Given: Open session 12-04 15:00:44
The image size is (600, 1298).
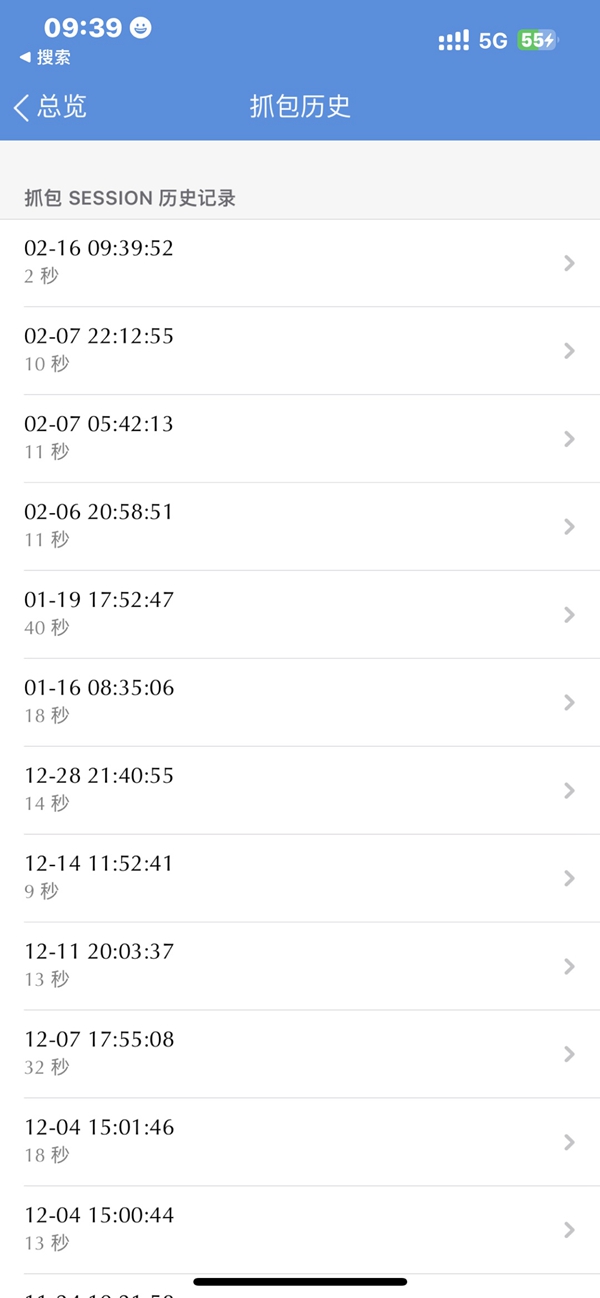Looking at the screenshot, I should [300, 1231].
